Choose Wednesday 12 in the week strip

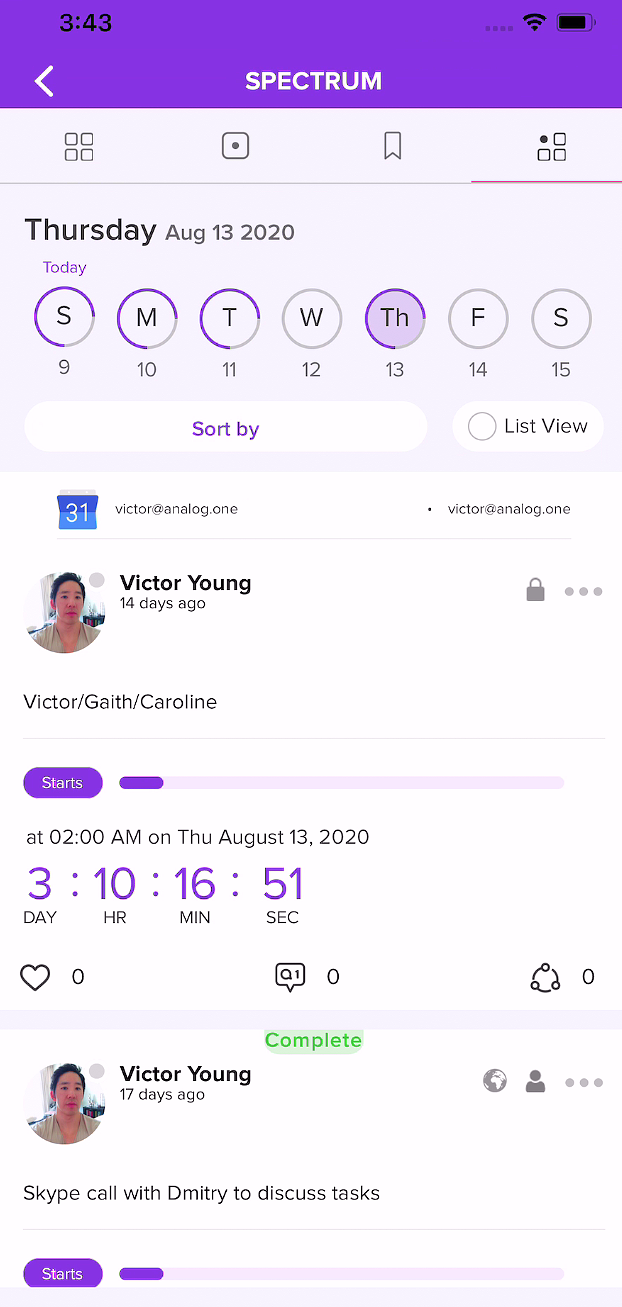click(x=312, y=318)
